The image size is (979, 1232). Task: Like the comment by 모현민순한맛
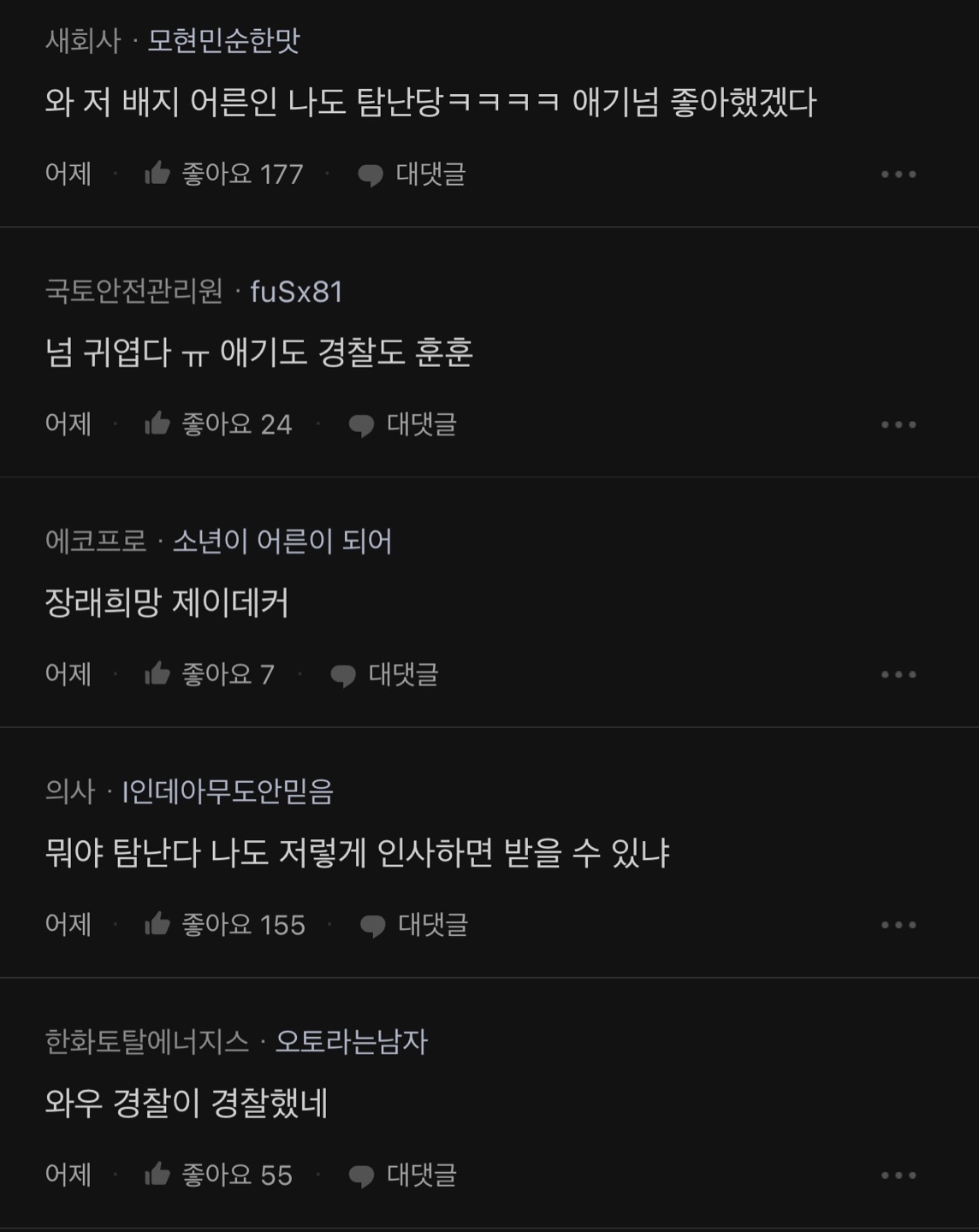pyautogui.click(x=158, y=175)
